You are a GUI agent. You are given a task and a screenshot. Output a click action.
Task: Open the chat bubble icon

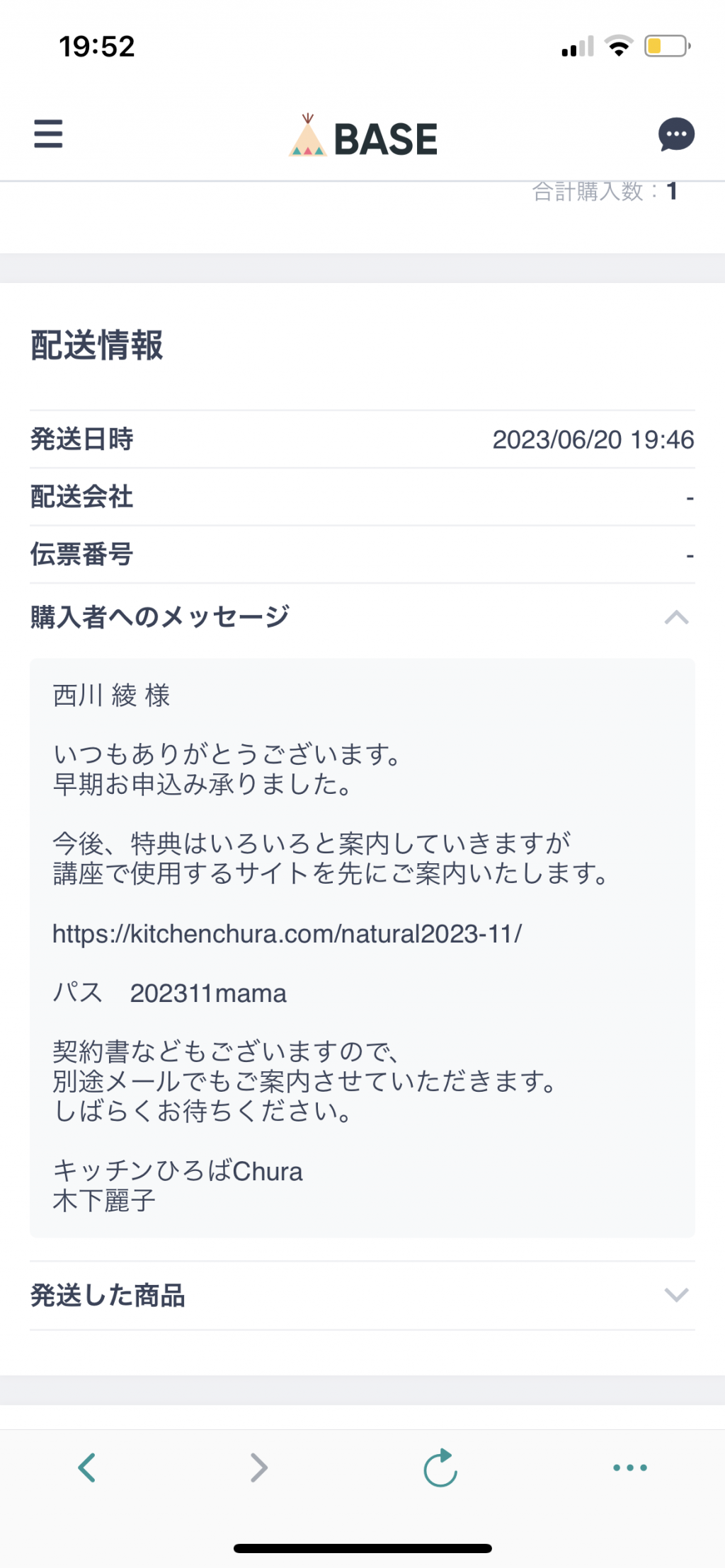(x=676, y=134)
